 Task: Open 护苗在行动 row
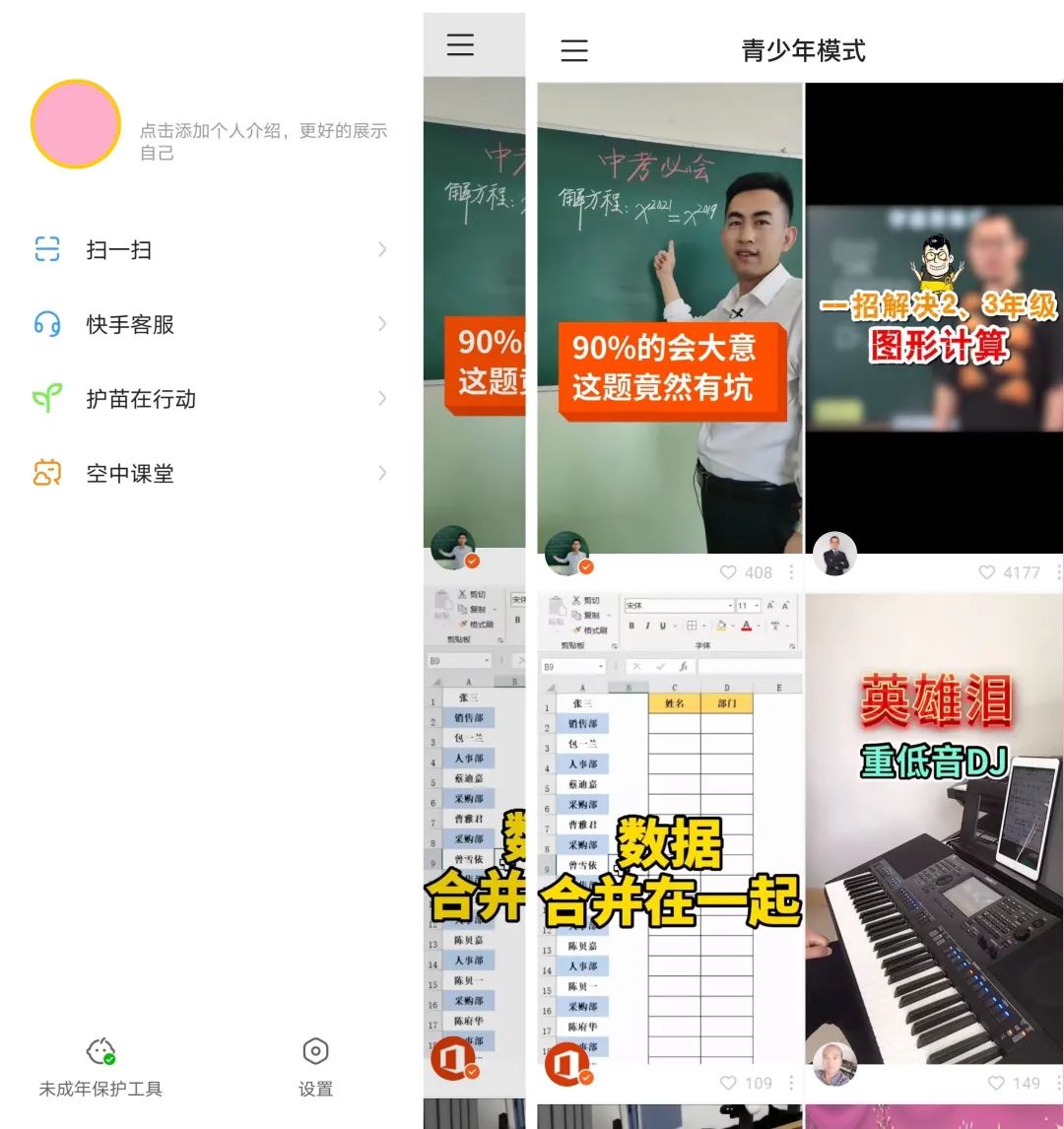[140, 399]
